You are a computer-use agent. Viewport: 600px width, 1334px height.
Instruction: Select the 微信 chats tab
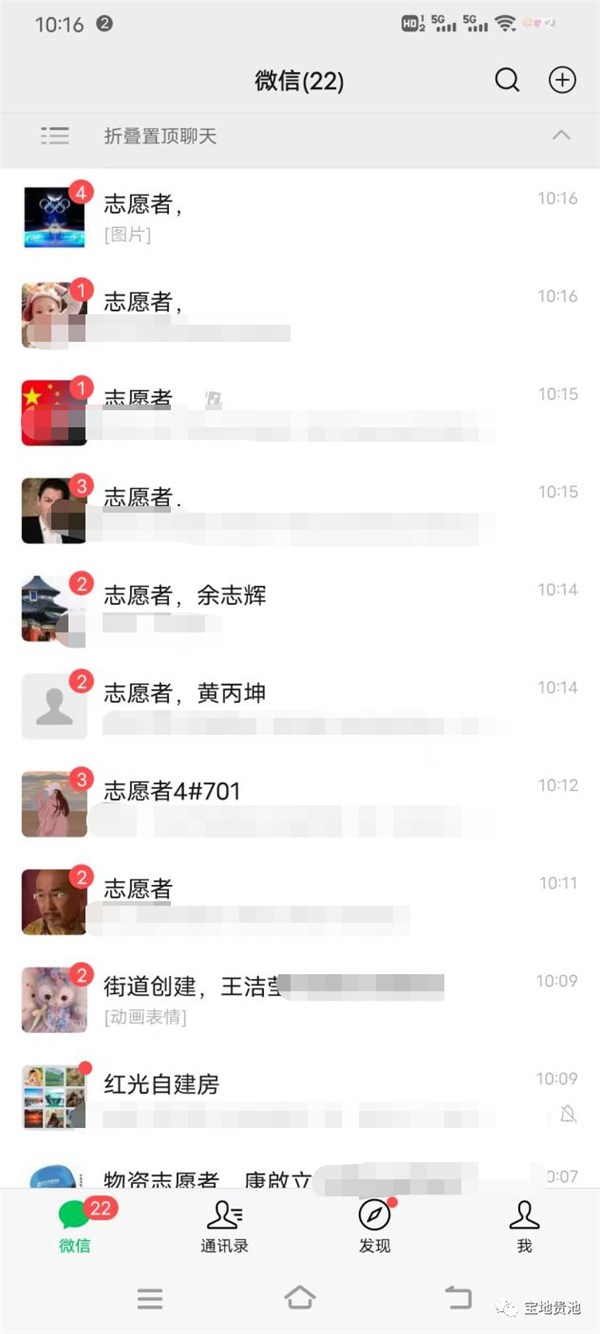(75, 1226)
